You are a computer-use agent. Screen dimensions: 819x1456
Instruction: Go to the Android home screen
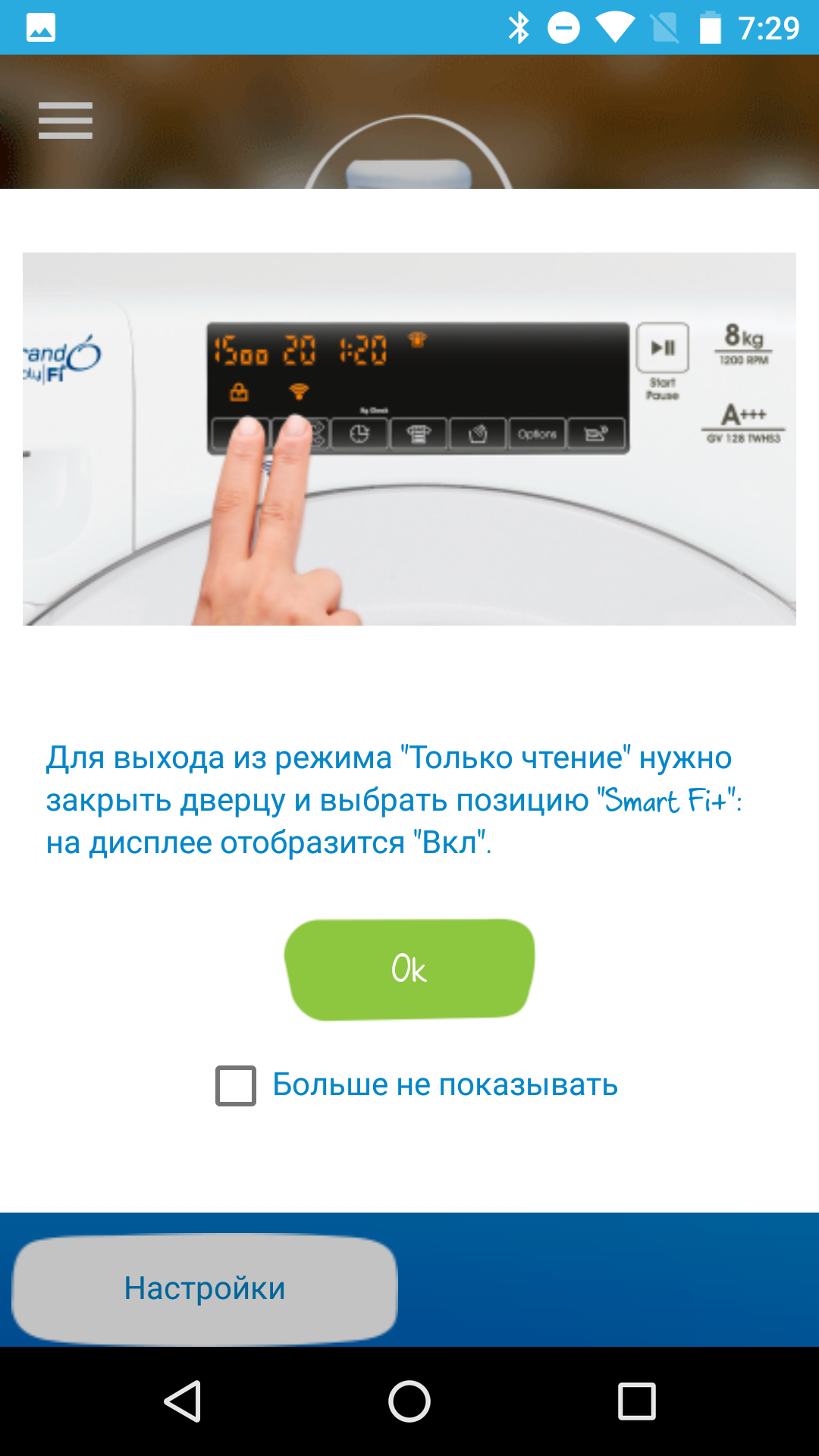coord(409,1401)
